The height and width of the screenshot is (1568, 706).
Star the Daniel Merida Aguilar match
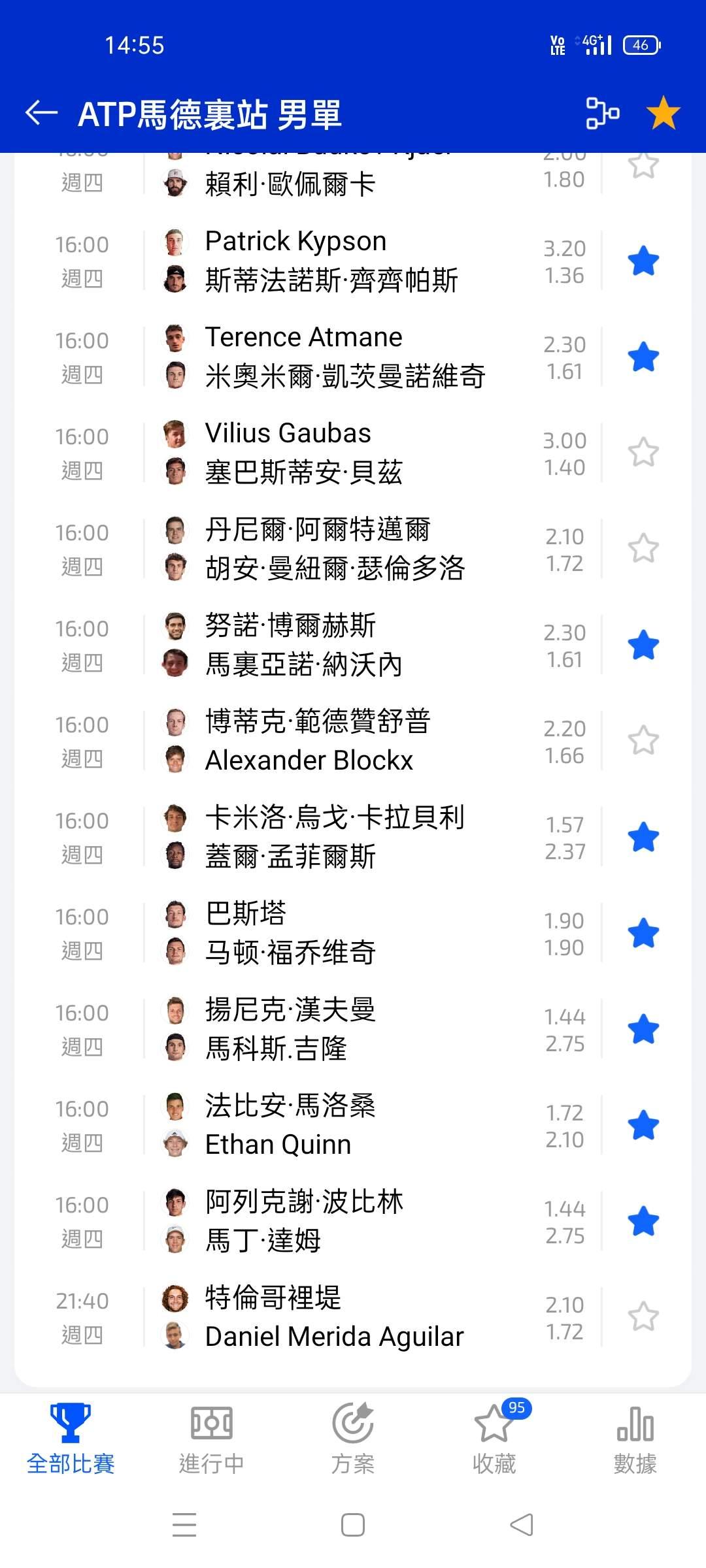point(643,1316)
